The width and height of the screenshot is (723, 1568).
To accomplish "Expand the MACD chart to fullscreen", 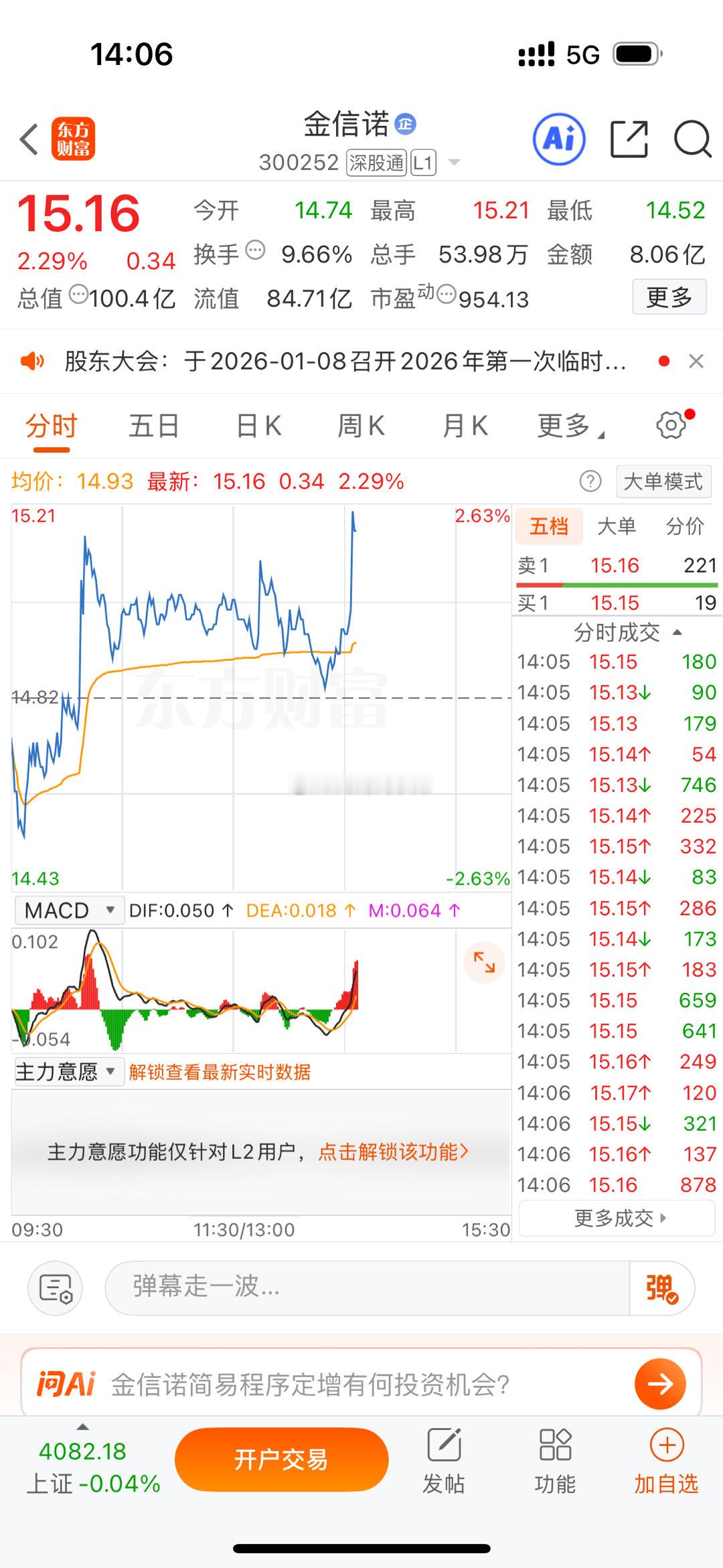I will pos(485,962).
